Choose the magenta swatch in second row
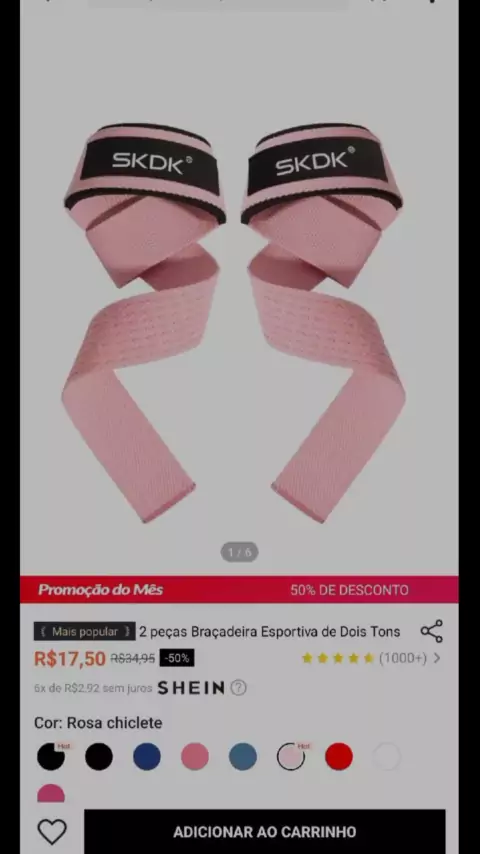Screen dimensions: 480x854 (51, 794)
